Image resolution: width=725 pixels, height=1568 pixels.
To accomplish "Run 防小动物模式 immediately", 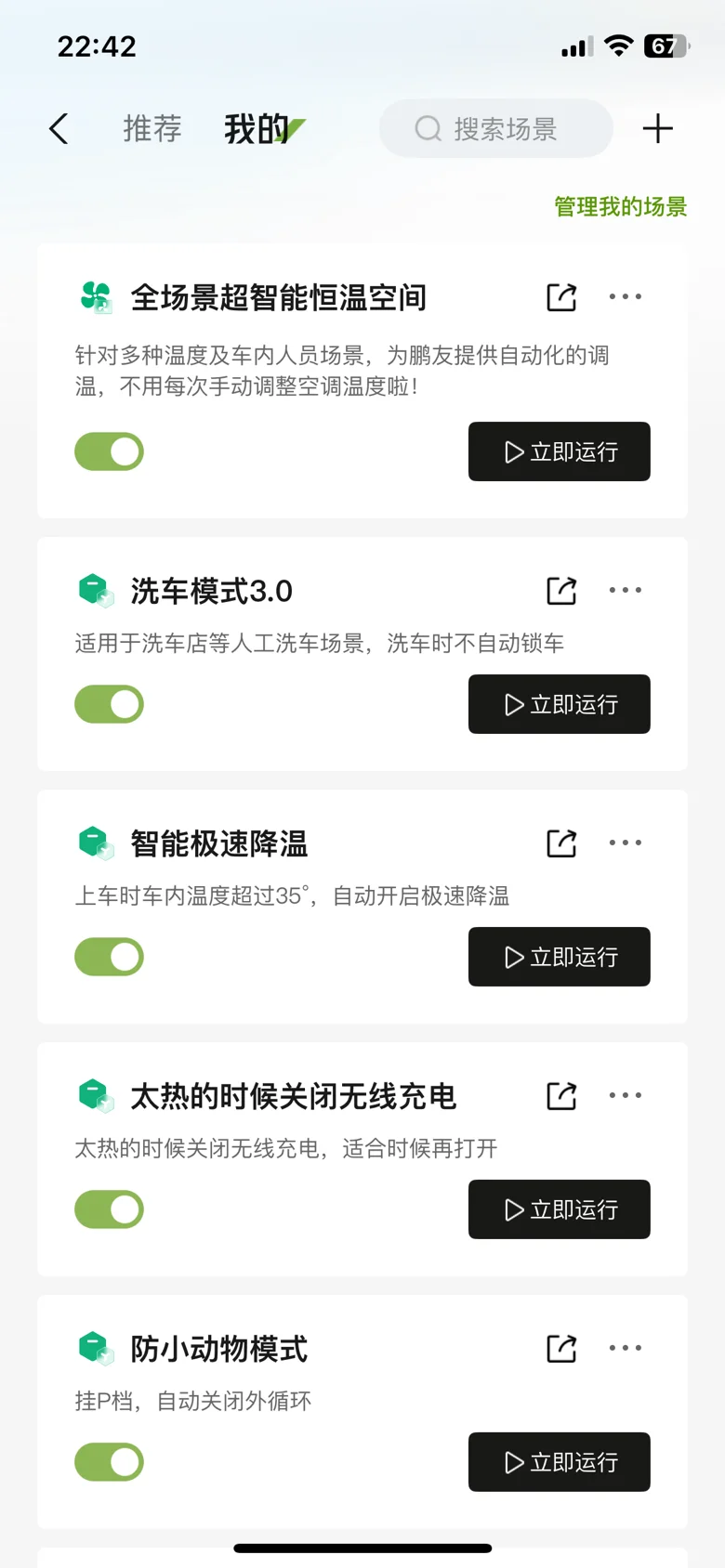I will point(560,1462).
